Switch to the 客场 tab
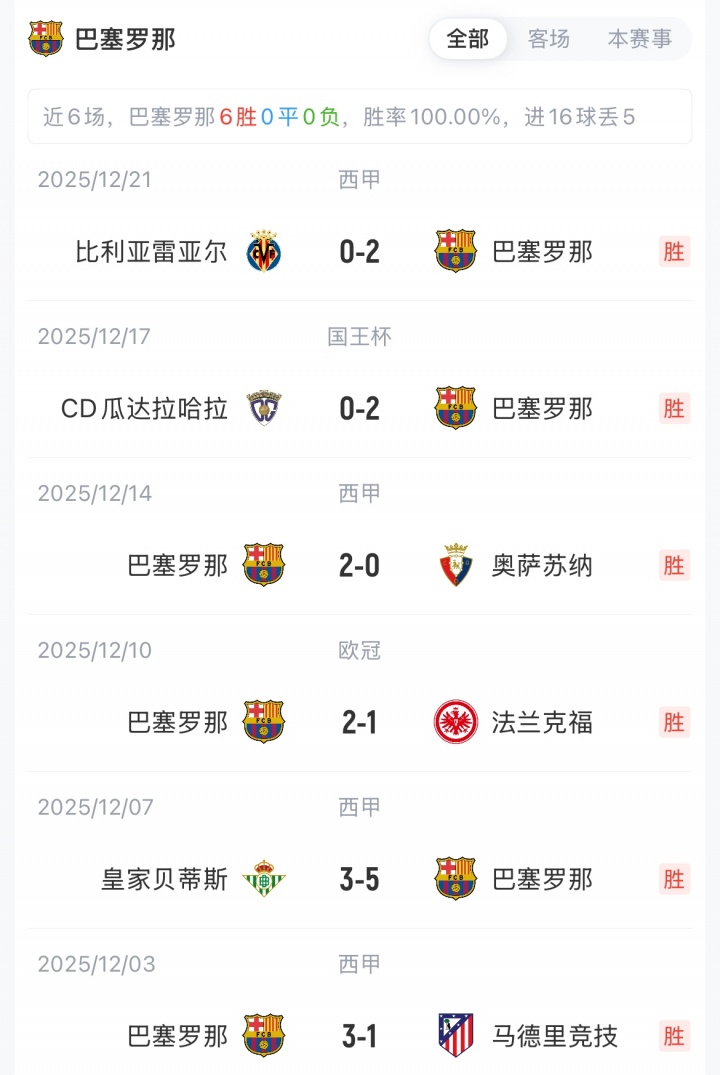The height and width of the screenshot is (1075, 720). click(x=549, y=39)
